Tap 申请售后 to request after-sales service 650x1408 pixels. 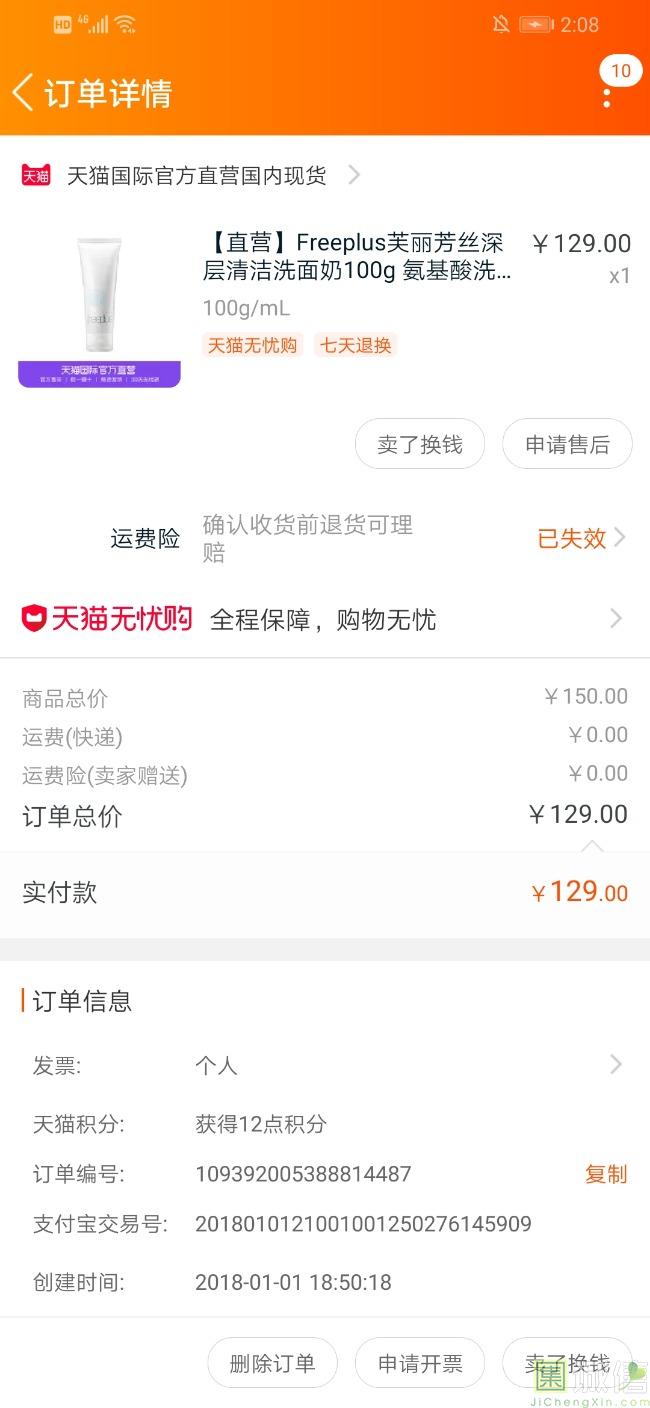[x=567, y=445]
